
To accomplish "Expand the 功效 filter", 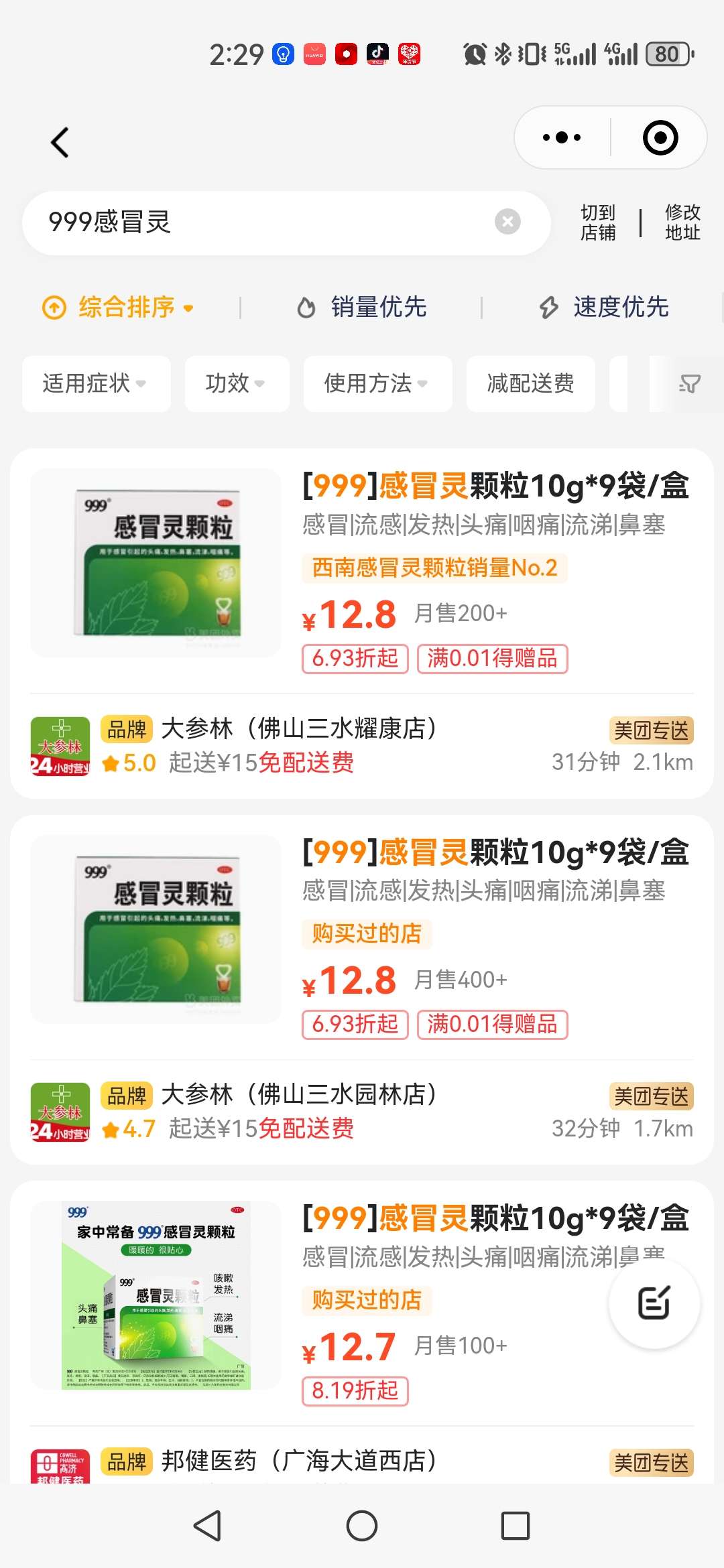I will point(237,383).
